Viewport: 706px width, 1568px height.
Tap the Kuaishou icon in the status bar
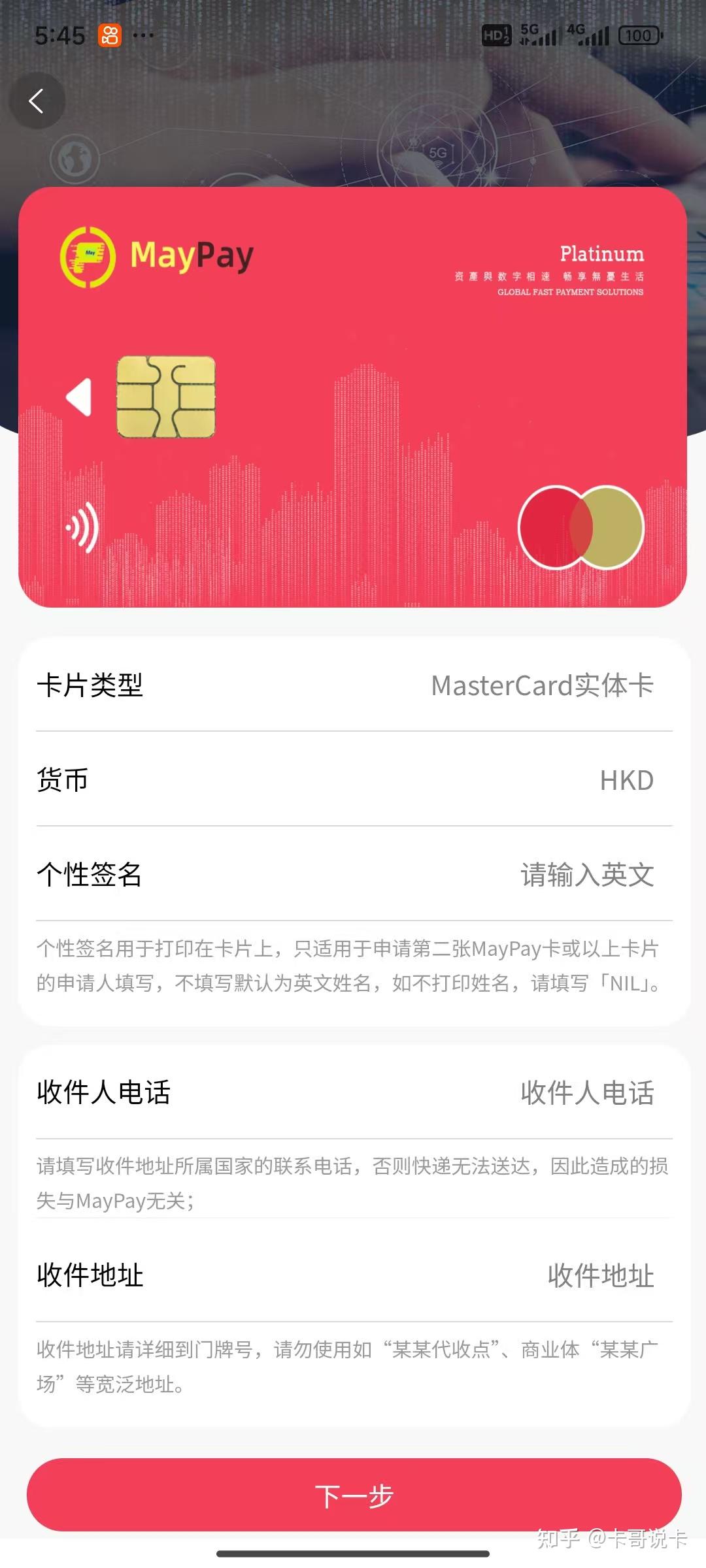coord(110,36)
